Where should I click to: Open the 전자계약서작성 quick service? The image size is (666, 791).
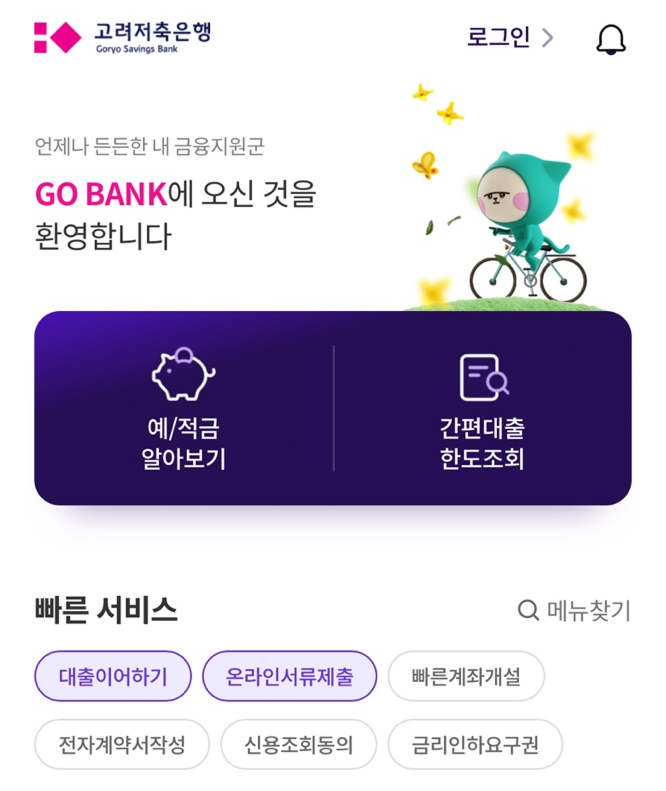[121, 744]
